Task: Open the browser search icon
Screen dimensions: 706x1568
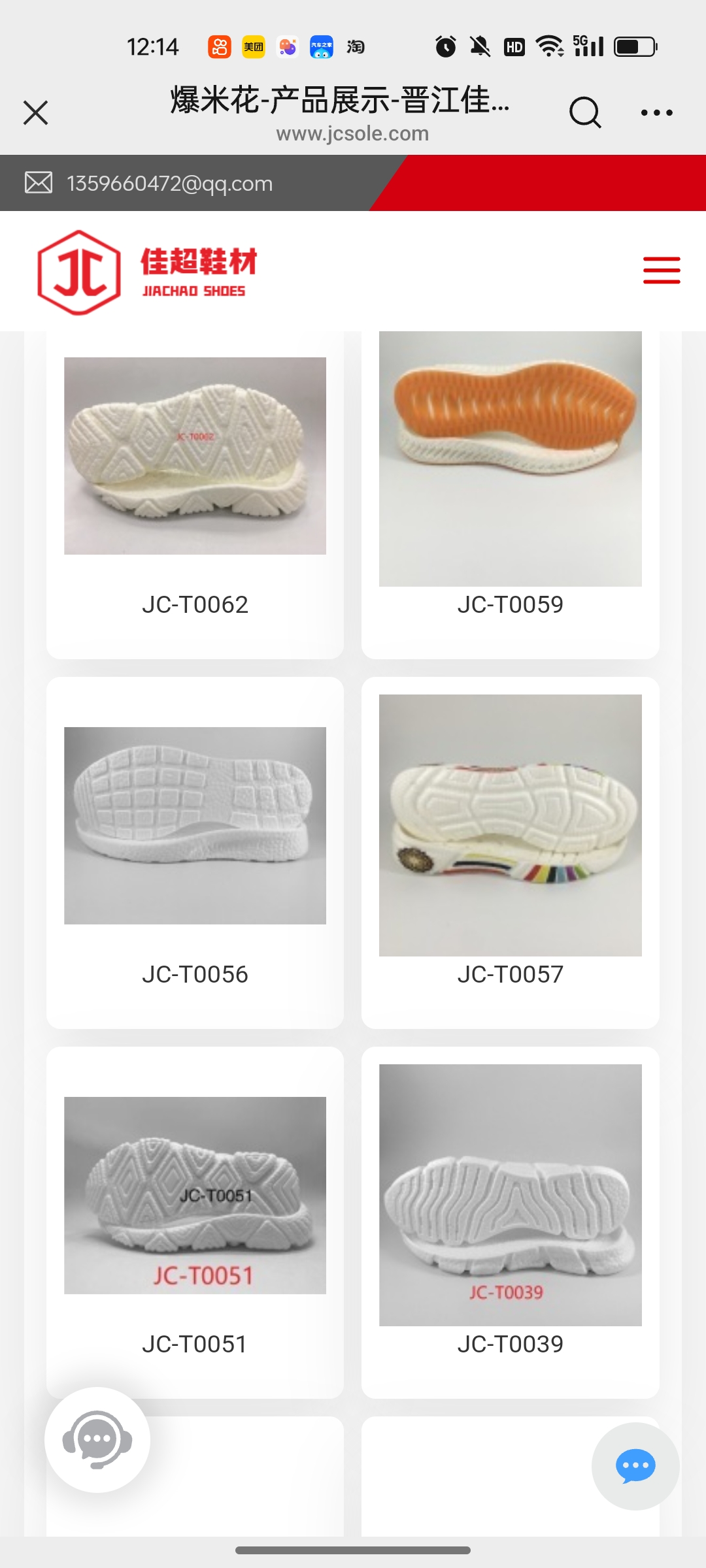Action: [584, 112]
